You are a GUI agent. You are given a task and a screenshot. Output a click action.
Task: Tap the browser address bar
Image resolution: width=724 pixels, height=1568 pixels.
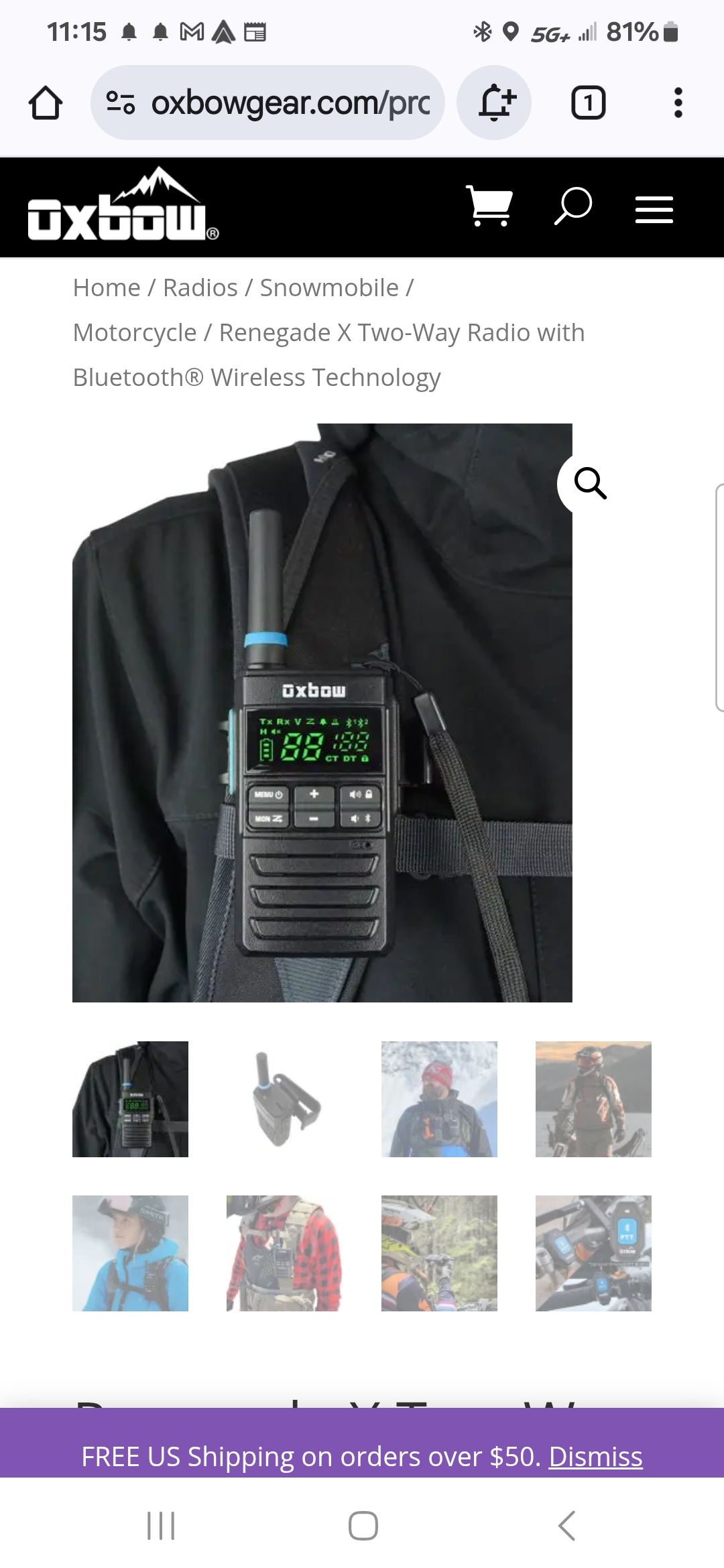click(268, 103)
